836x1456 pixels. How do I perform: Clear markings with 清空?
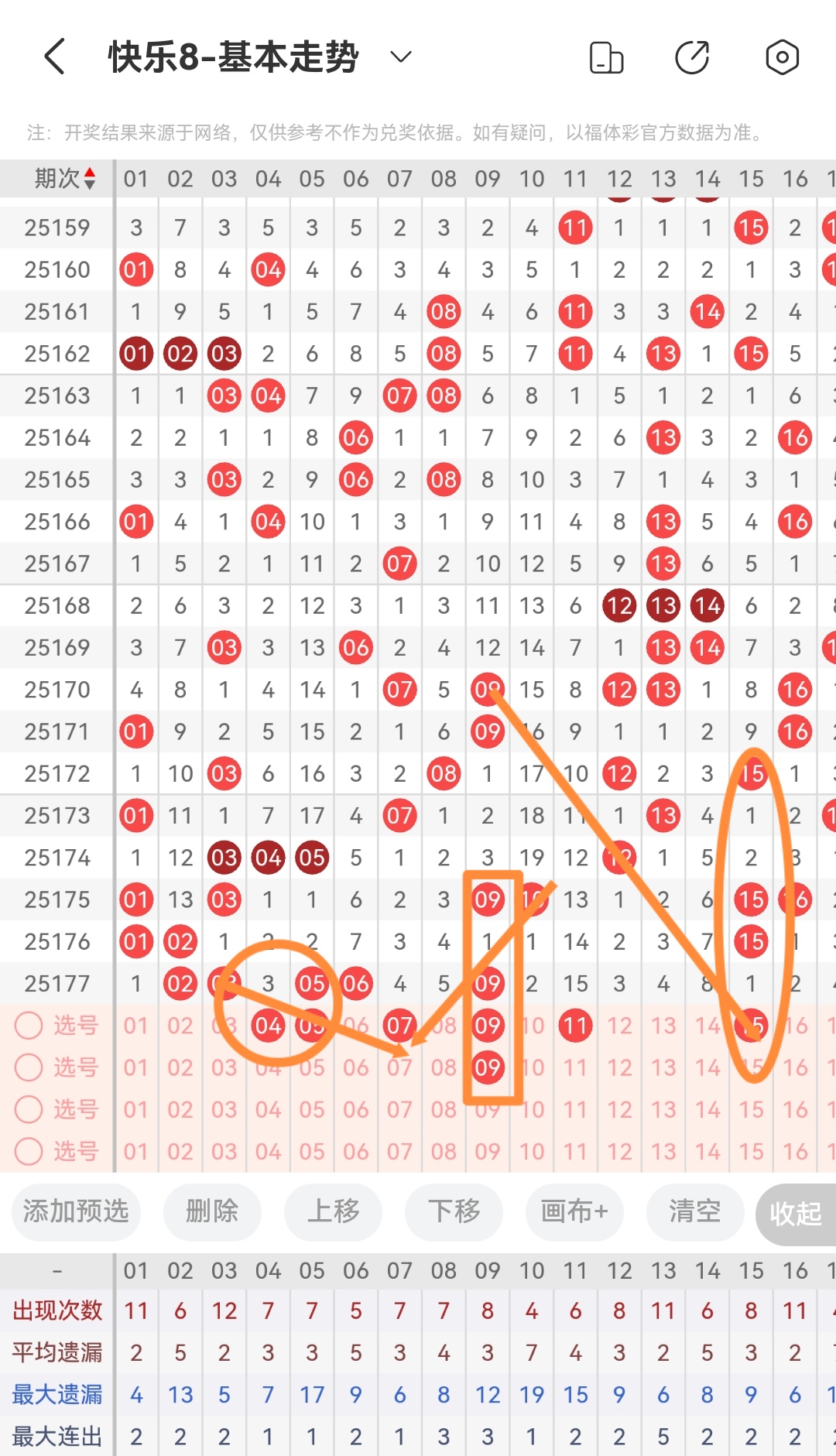[695, 1211]
